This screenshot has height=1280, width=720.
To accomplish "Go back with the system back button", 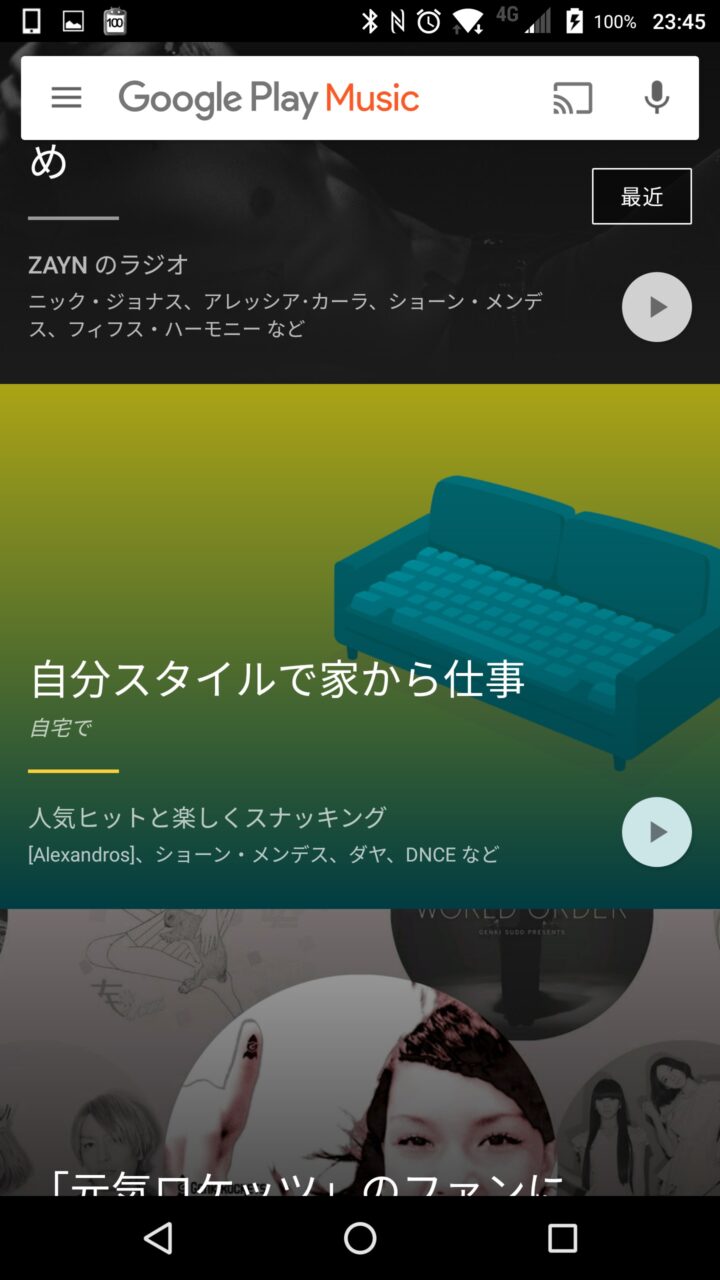I will [158, 1238].
